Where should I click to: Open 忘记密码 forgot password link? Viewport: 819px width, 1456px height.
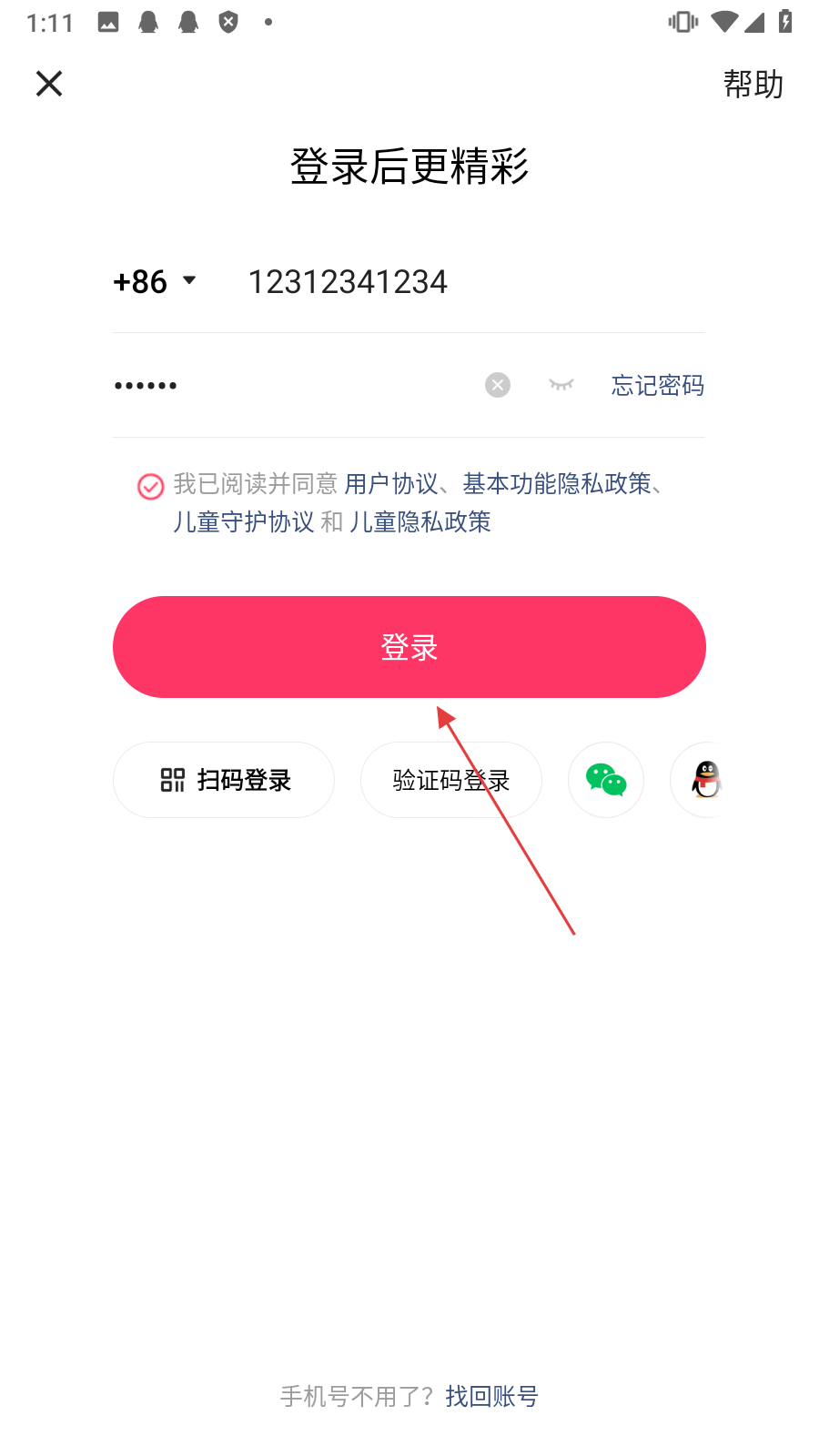click(x=657, y=386)
